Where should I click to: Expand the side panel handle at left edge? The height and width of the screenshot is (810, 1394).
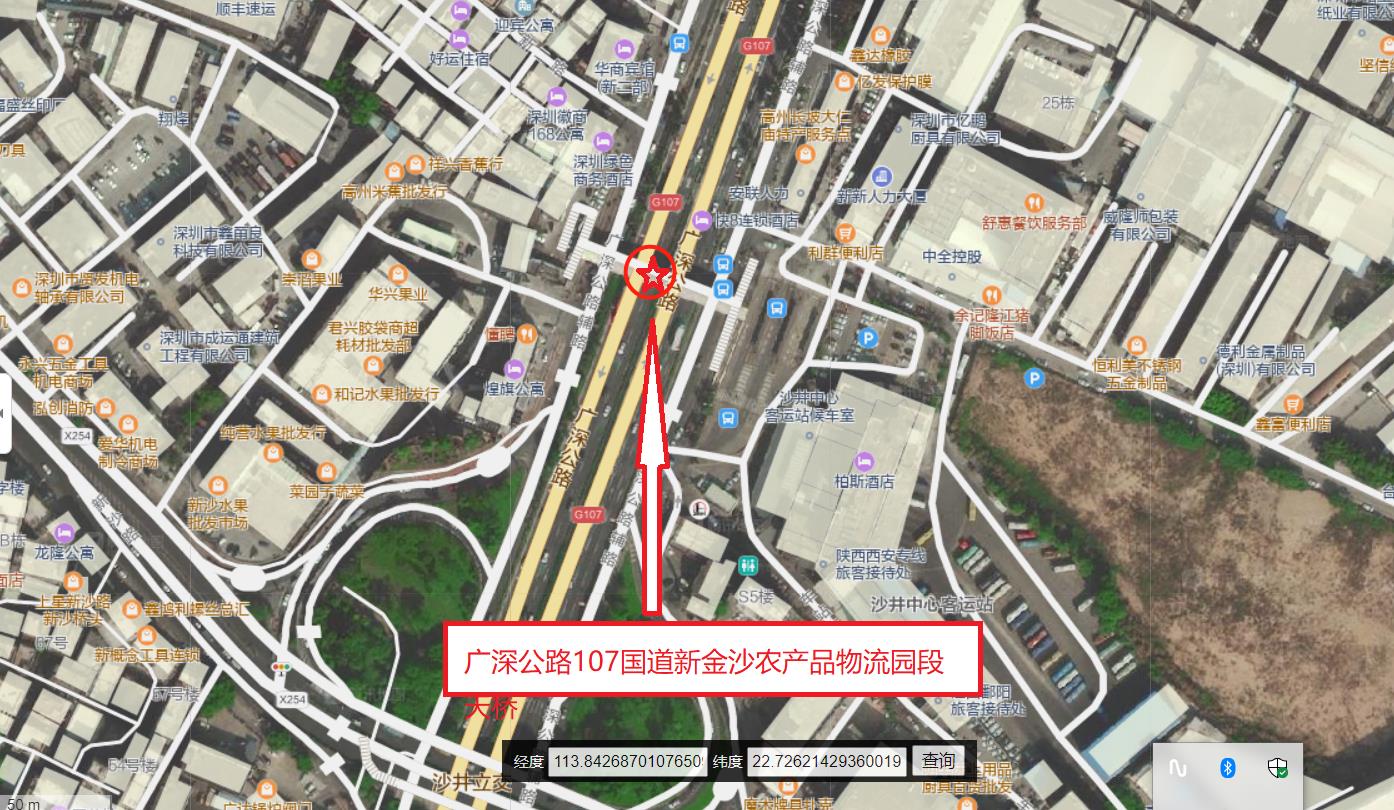coord(4,413)
